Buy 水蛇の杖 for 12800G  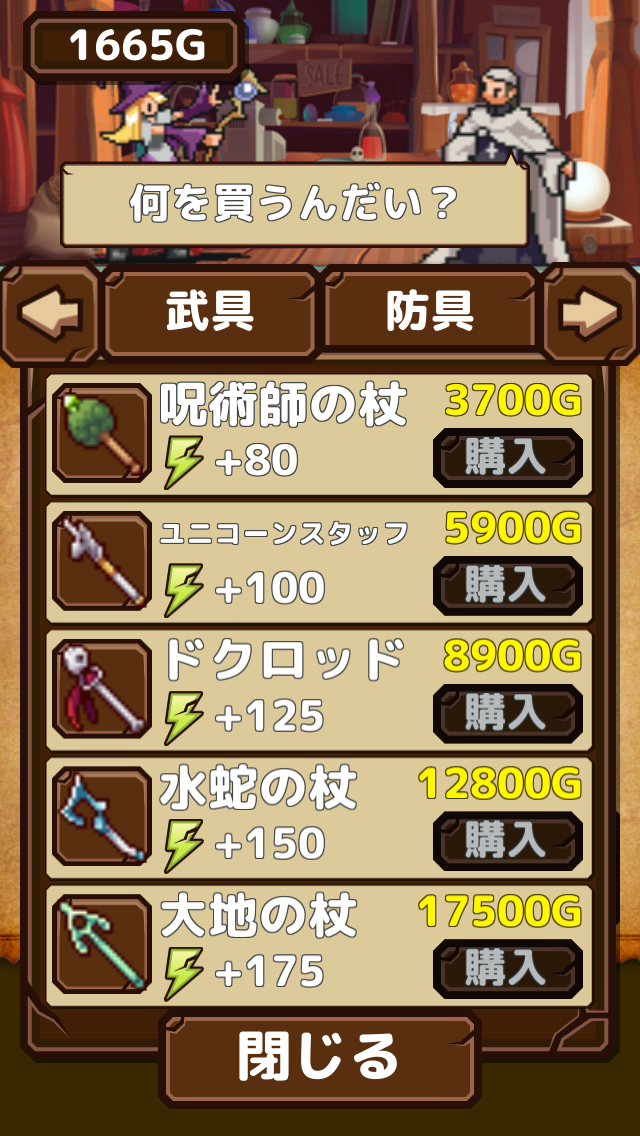pyautogui.click(x=507, y=842)
